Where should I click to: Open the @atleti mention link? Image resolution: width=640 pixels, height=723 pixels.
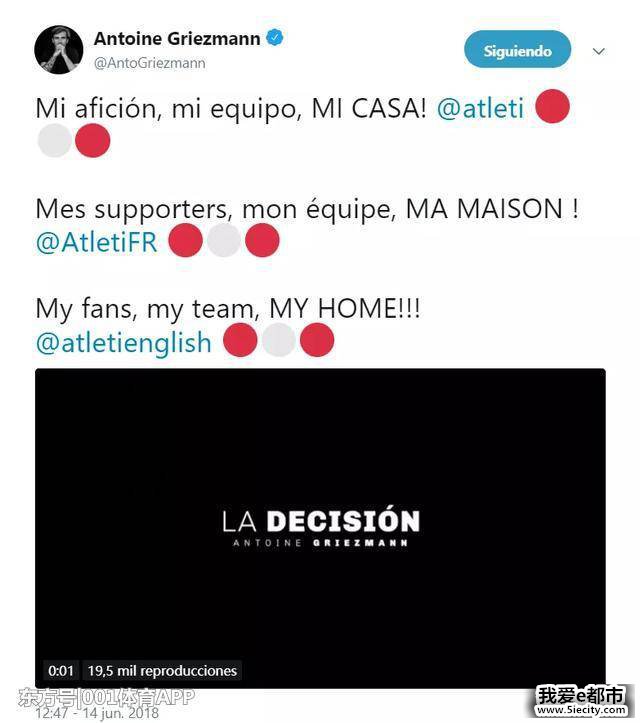point(480,108)
